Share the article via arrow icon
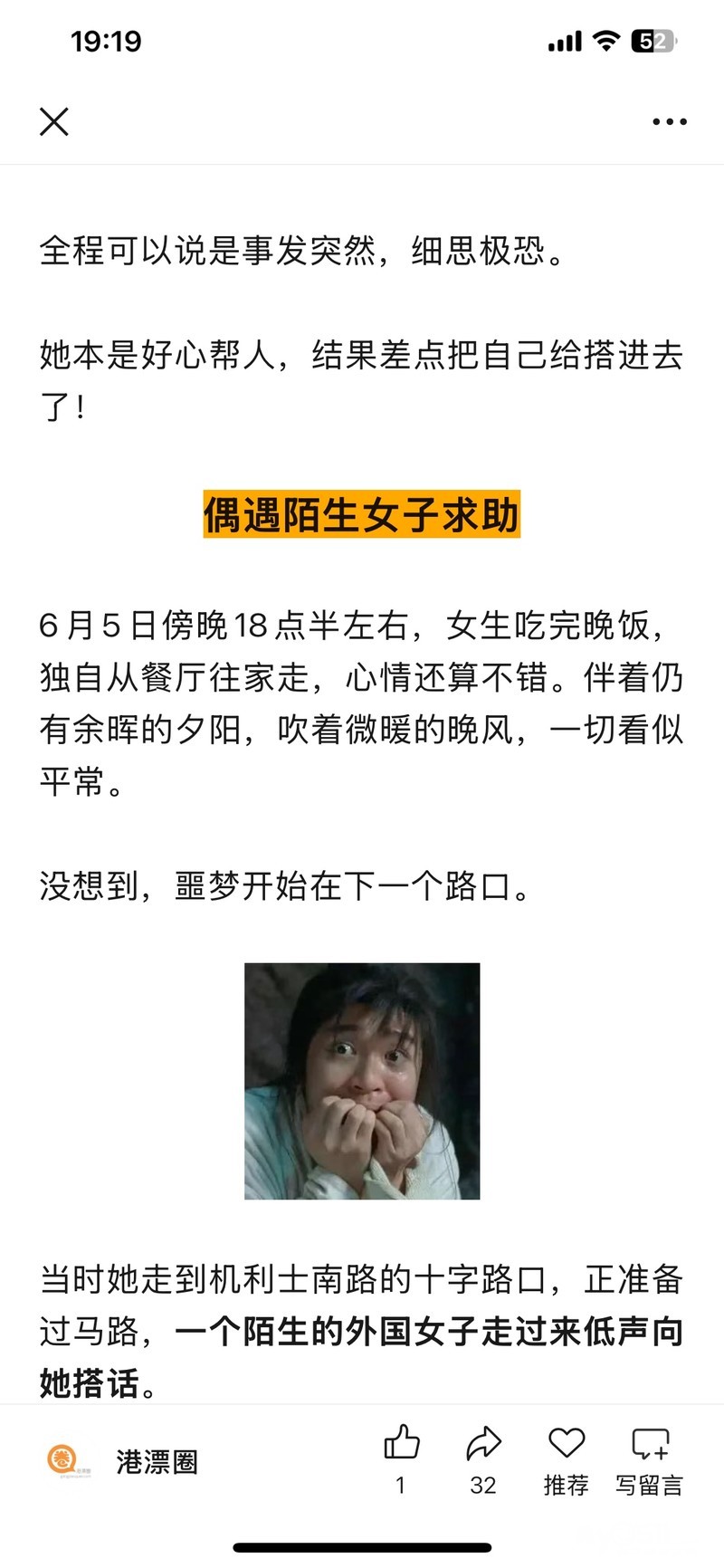This screenshot has height=1568, width=724. [x=483, y=1443]
